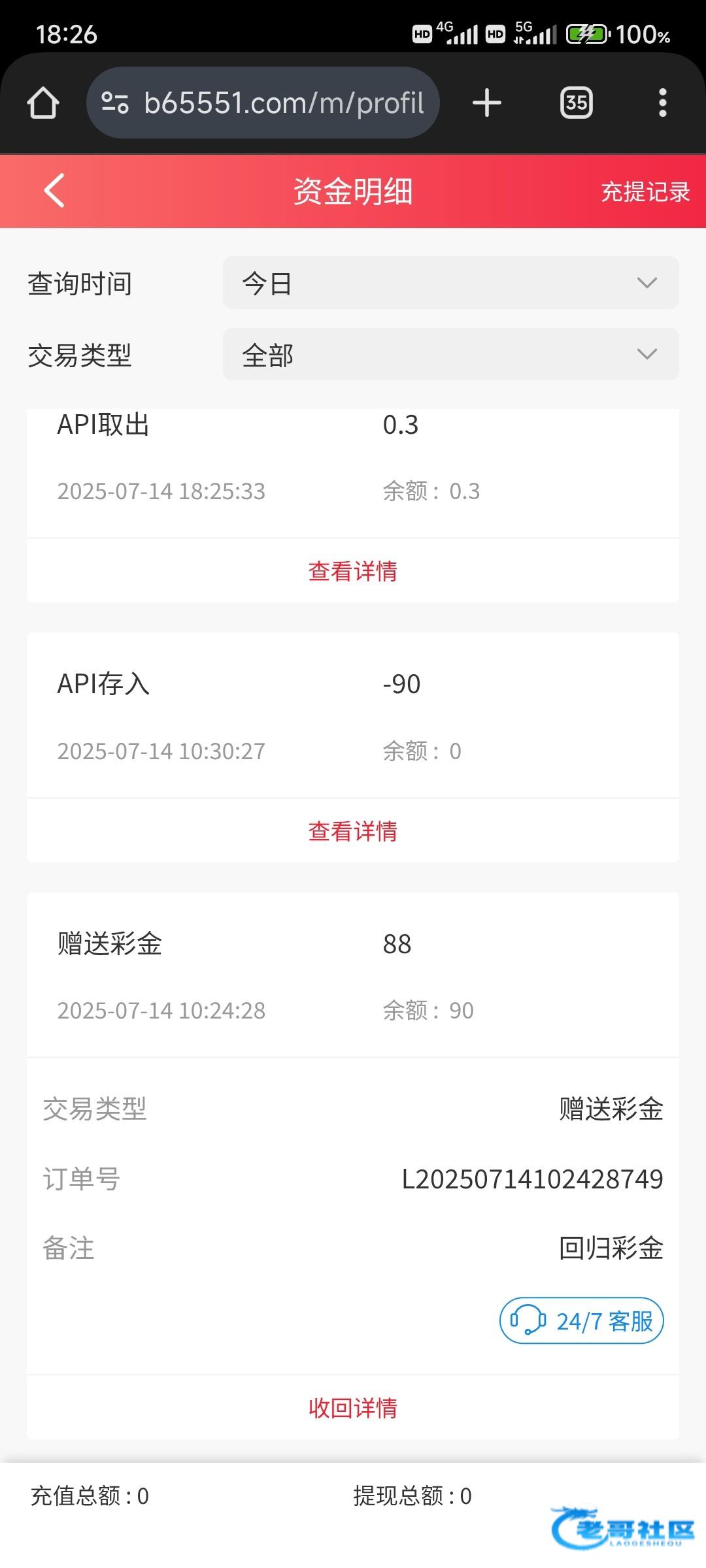Show the 35 open tabs
The height and width of the screenshot is (1568, 706).
576,103
